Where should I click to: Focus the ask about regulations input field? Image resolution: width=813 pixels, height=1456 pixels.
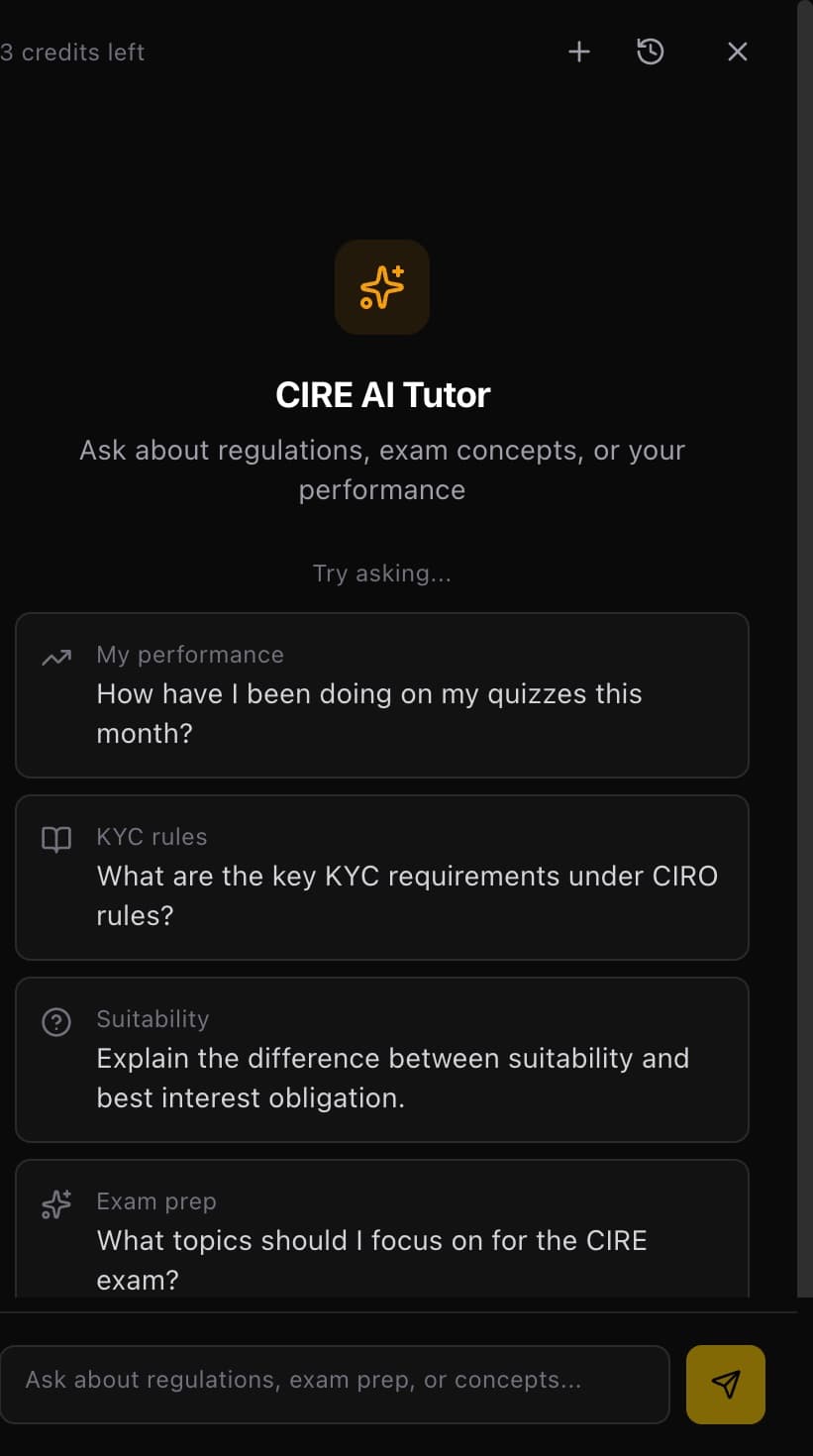tap(335, 1385)
